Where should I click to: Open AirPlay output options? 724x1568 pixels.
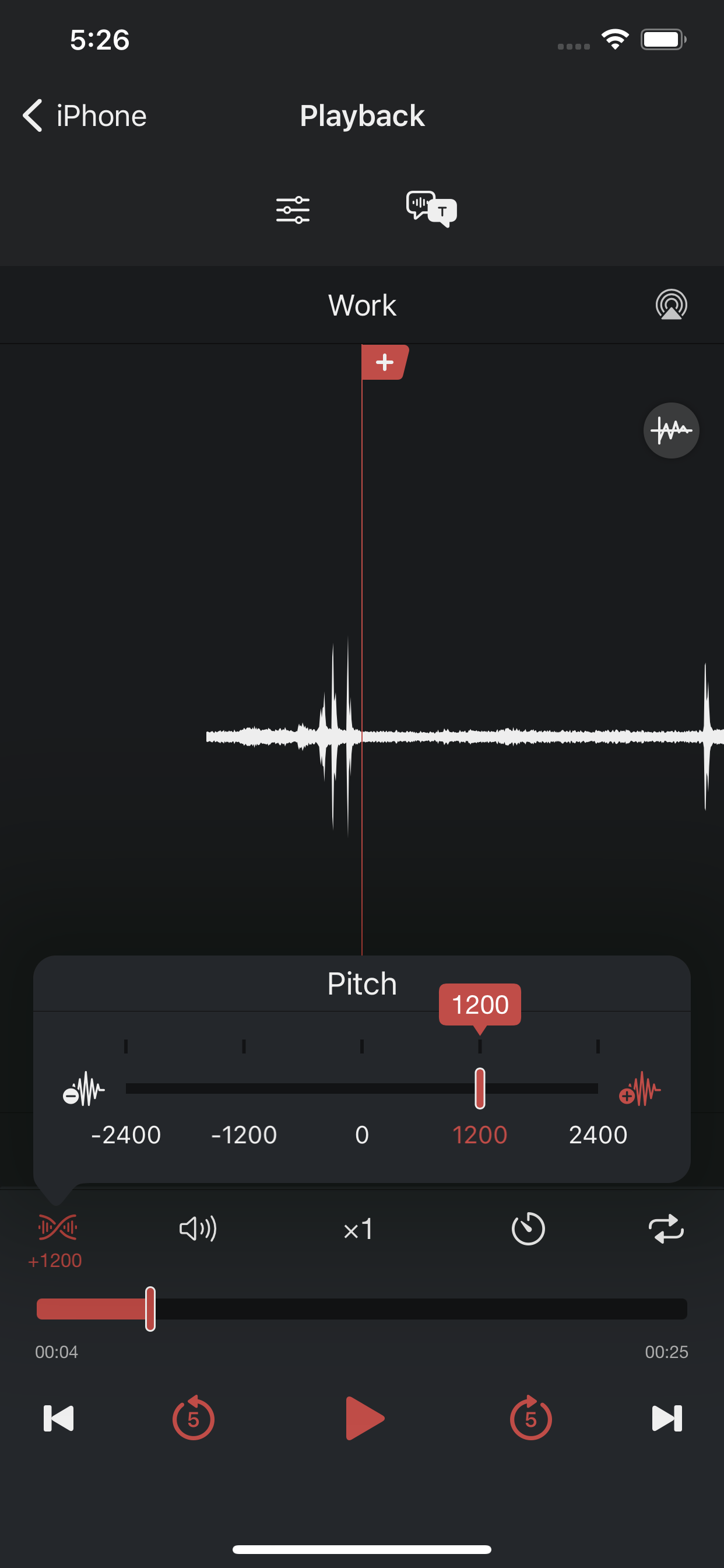[x=671, y=305]
